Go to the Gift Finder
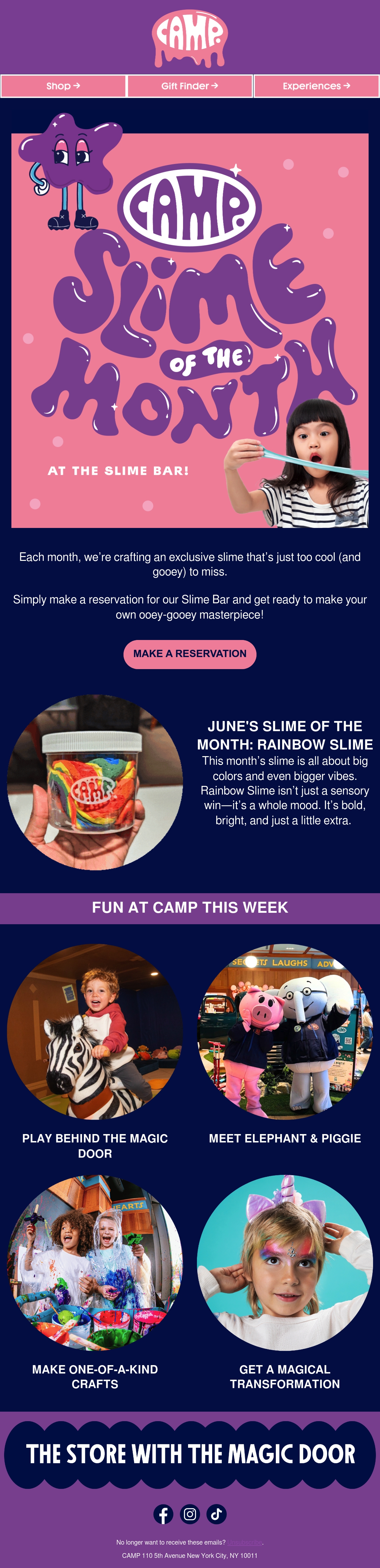The image size is (380, 1568). [x=190, y=86]
